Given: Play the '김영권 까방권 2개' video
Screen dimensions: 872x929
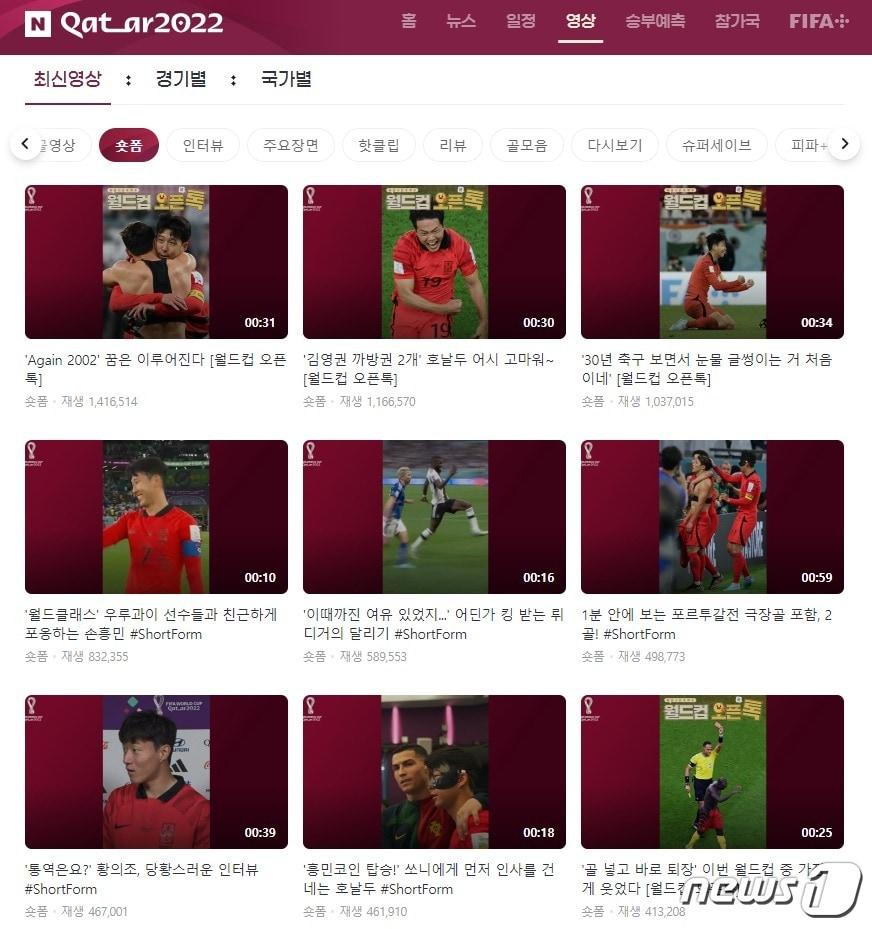Looking at the screenshot, I should click(x=434, y=262).
